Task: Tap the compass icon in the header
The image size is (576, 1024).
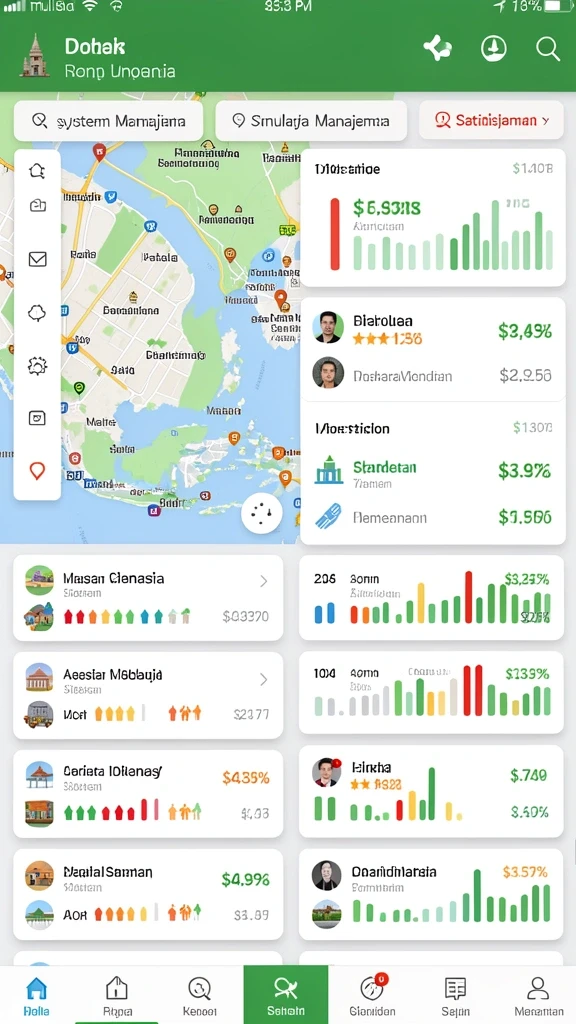Action: coord(494,49)
